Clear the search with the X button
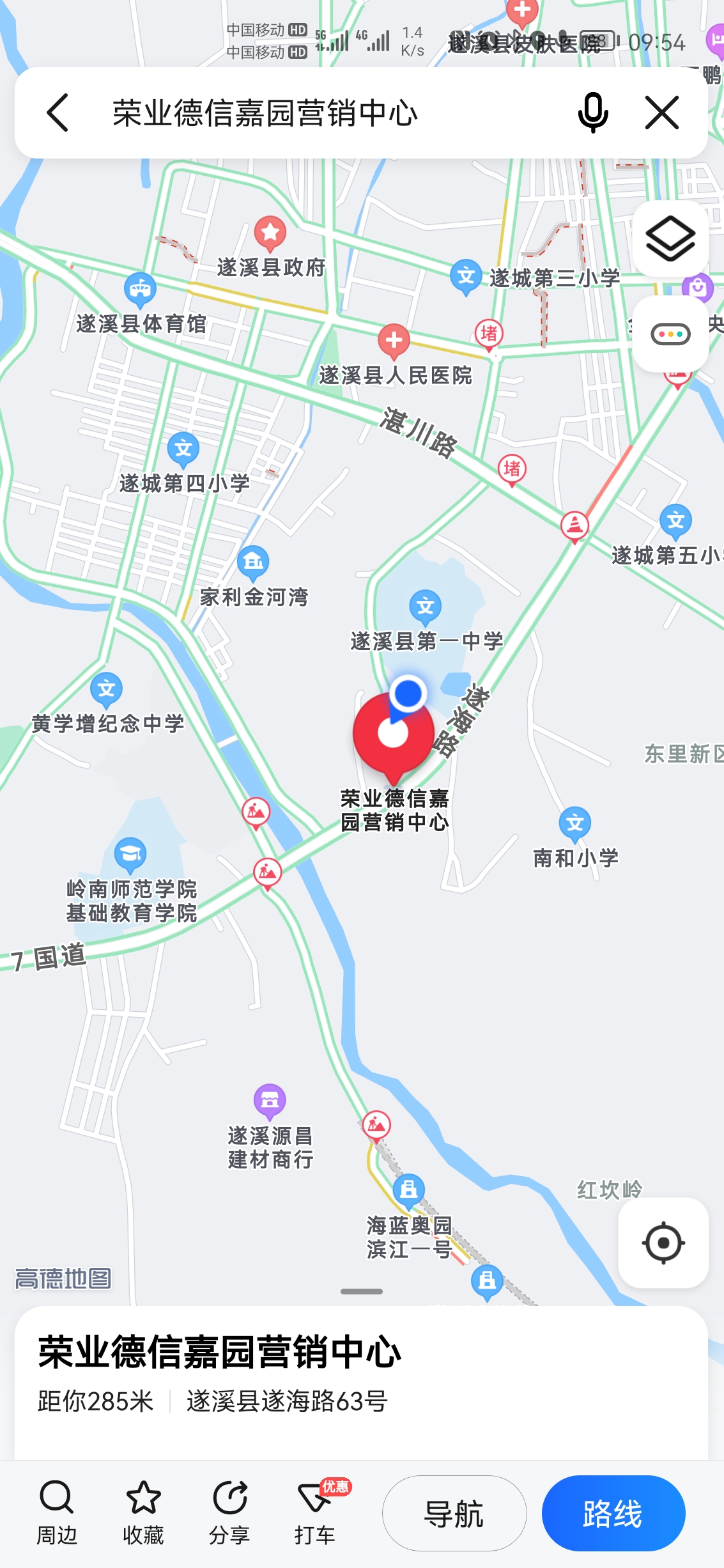 coord(661,113)
